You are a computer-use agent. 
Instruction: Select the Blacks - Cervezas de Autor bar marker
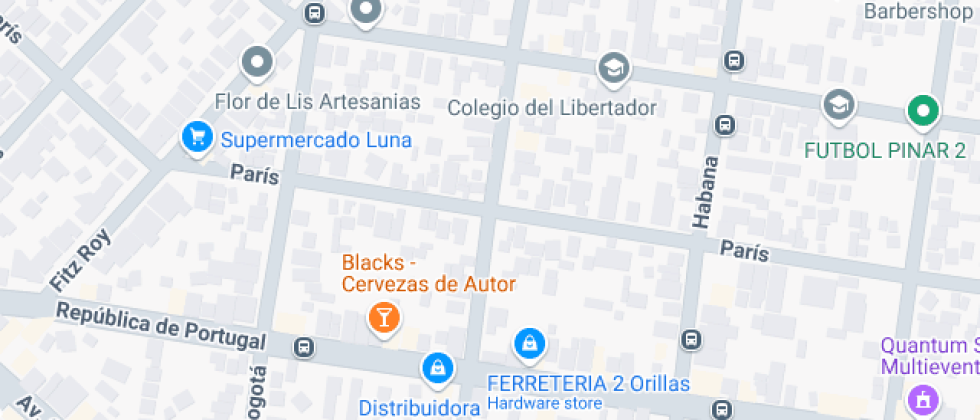(383, 319)
